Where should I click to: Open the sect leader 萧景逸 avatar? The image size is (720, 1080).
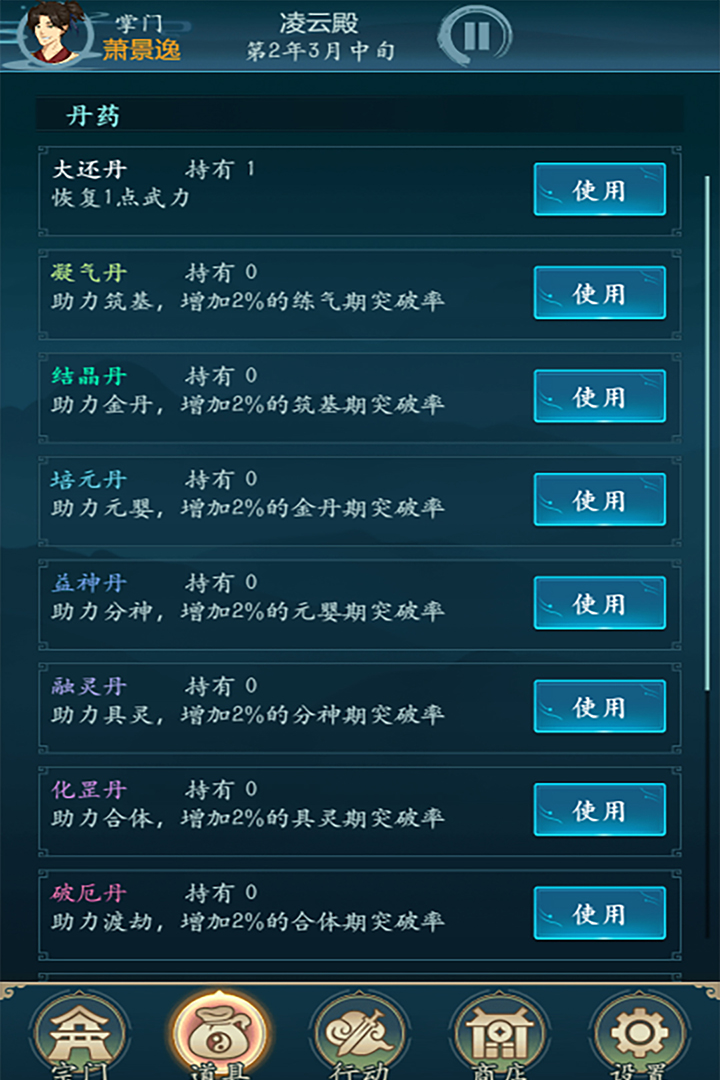pyautogui.click(x=50, y=32)
